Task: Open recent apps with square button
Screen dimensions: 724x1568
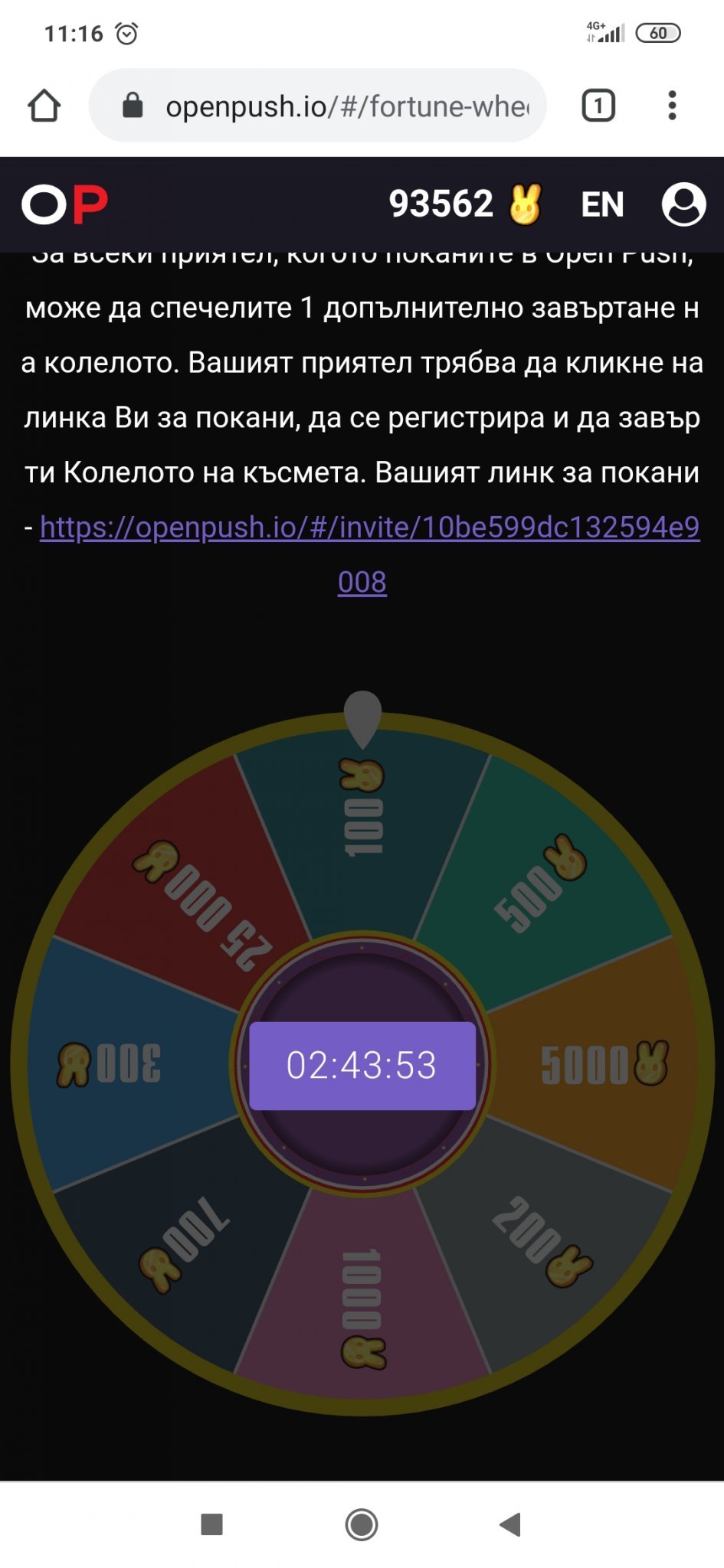Action: coord(211,1524)
